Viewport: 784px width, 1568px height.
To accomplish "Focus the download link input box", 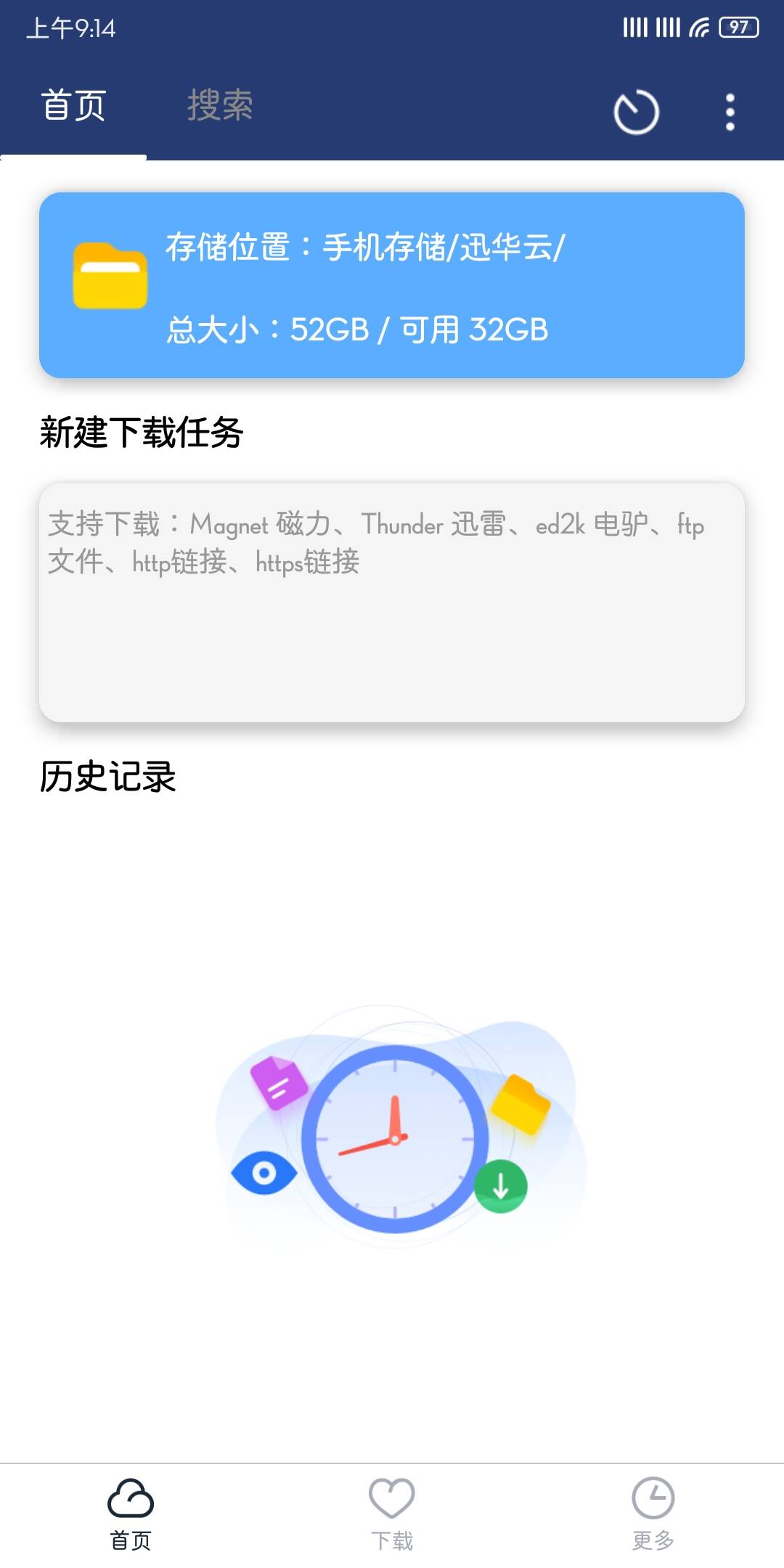I will pos(392,603).
